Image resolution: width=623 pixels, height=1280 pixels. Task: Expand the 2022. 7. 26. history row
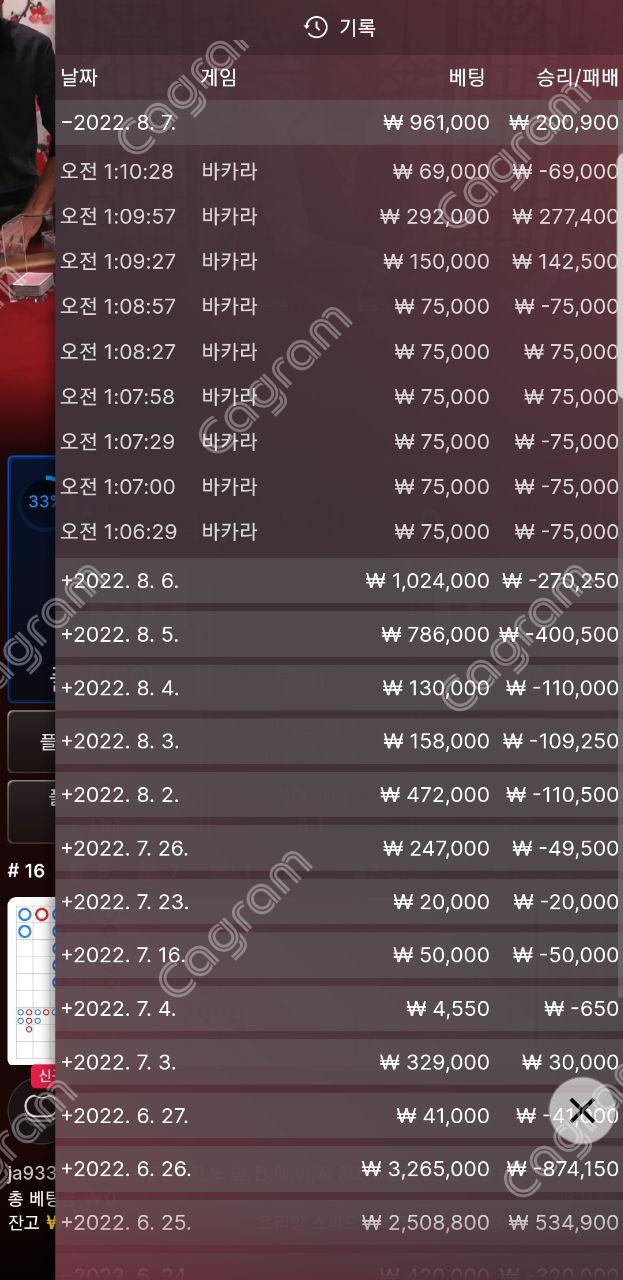pyautogui.click(x=124, y=849)
